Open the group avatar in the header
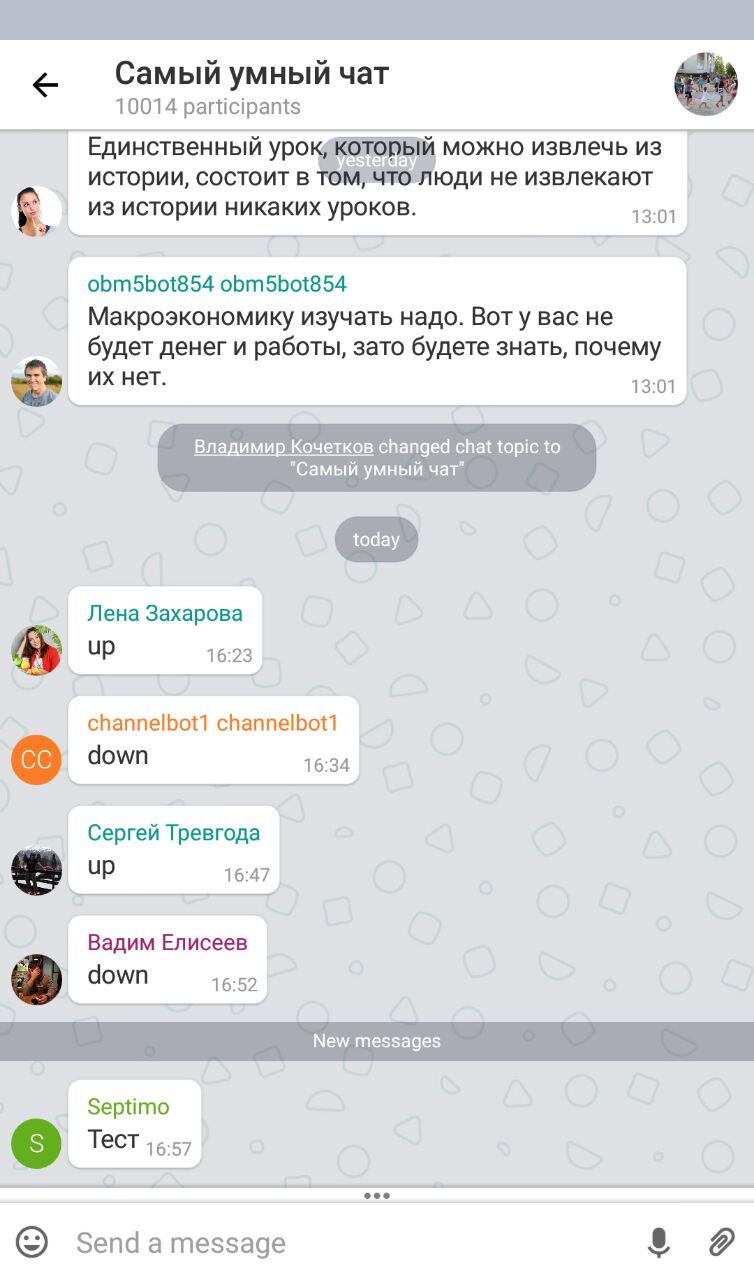 (x=705, y=85)
